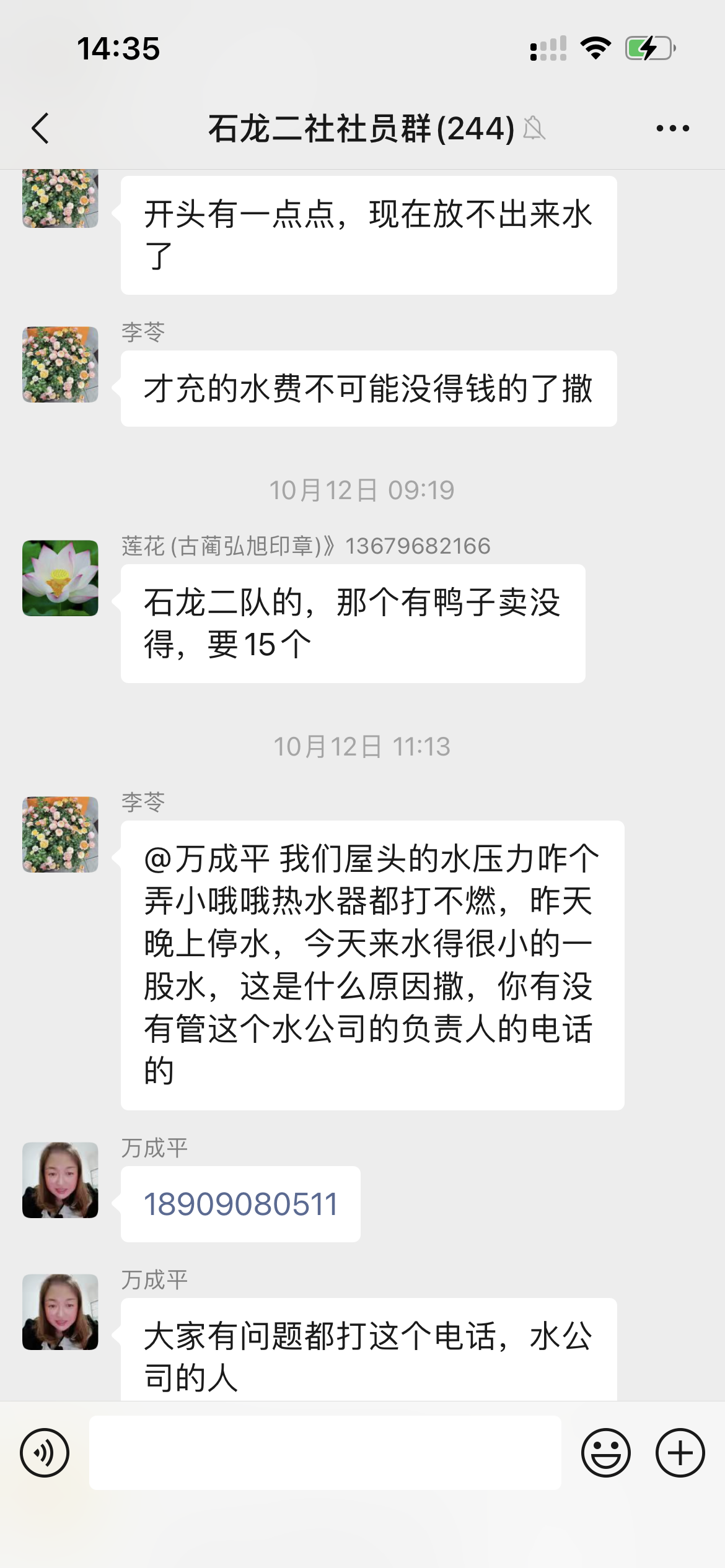Open the group chat info menu
The width and height of the screenshot is (725, 1568).
(672, 129)
